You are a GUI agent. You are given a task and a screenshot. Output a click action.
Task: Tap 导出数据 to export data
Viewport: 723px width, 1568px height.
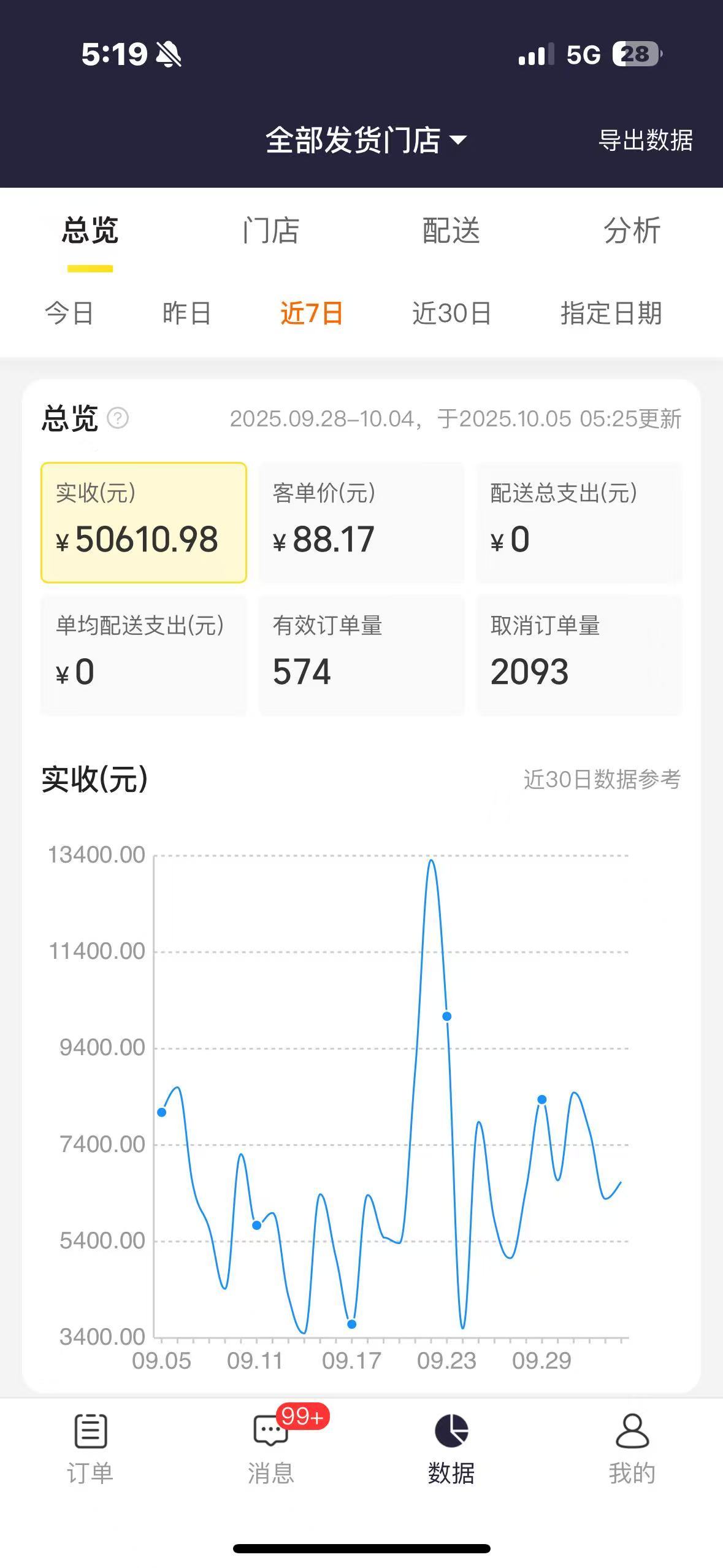[x=645, y=140]
